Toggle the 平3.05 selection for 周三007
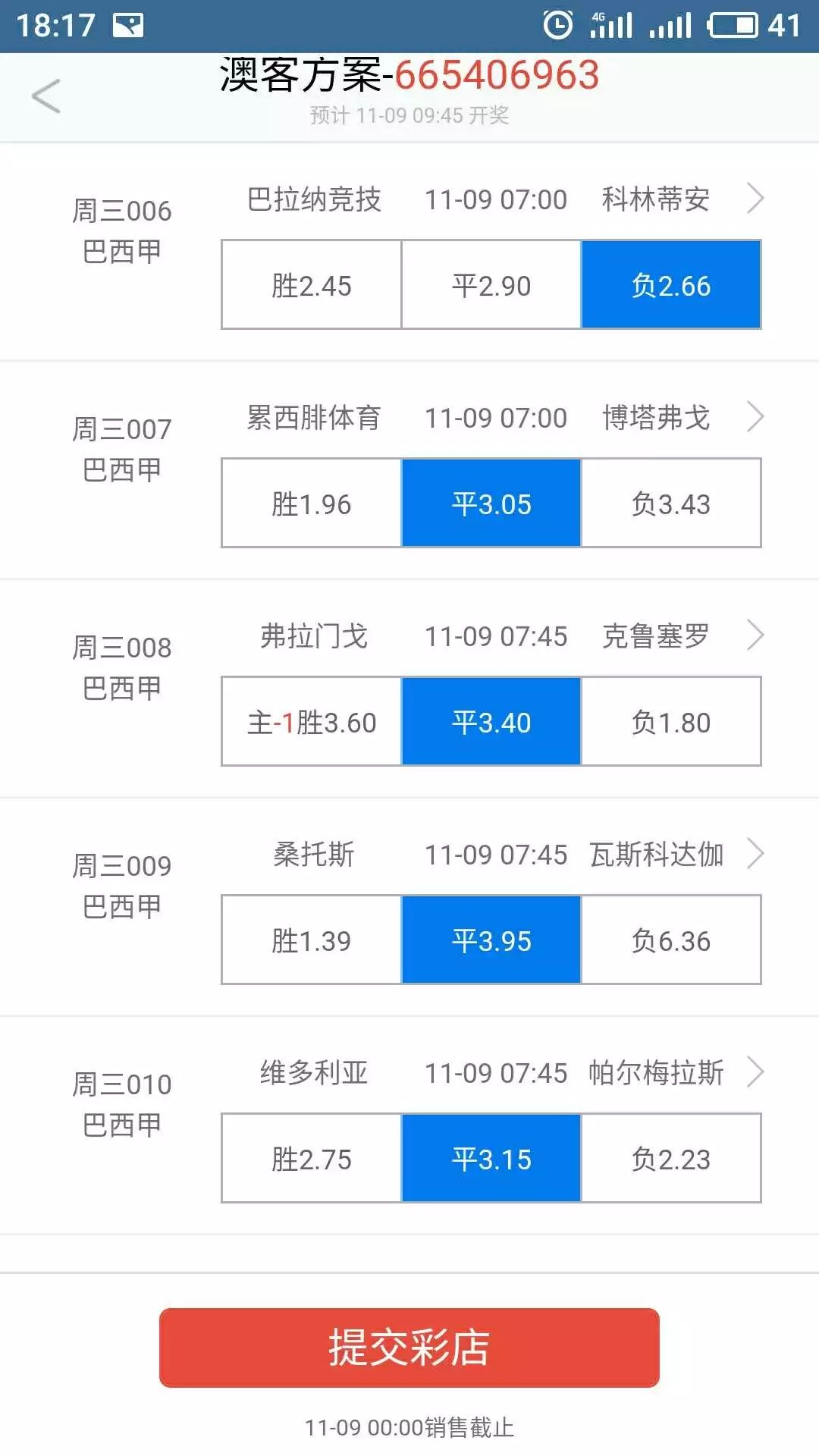The height and width of the screenshot is (1456, 819). (491, 503)
